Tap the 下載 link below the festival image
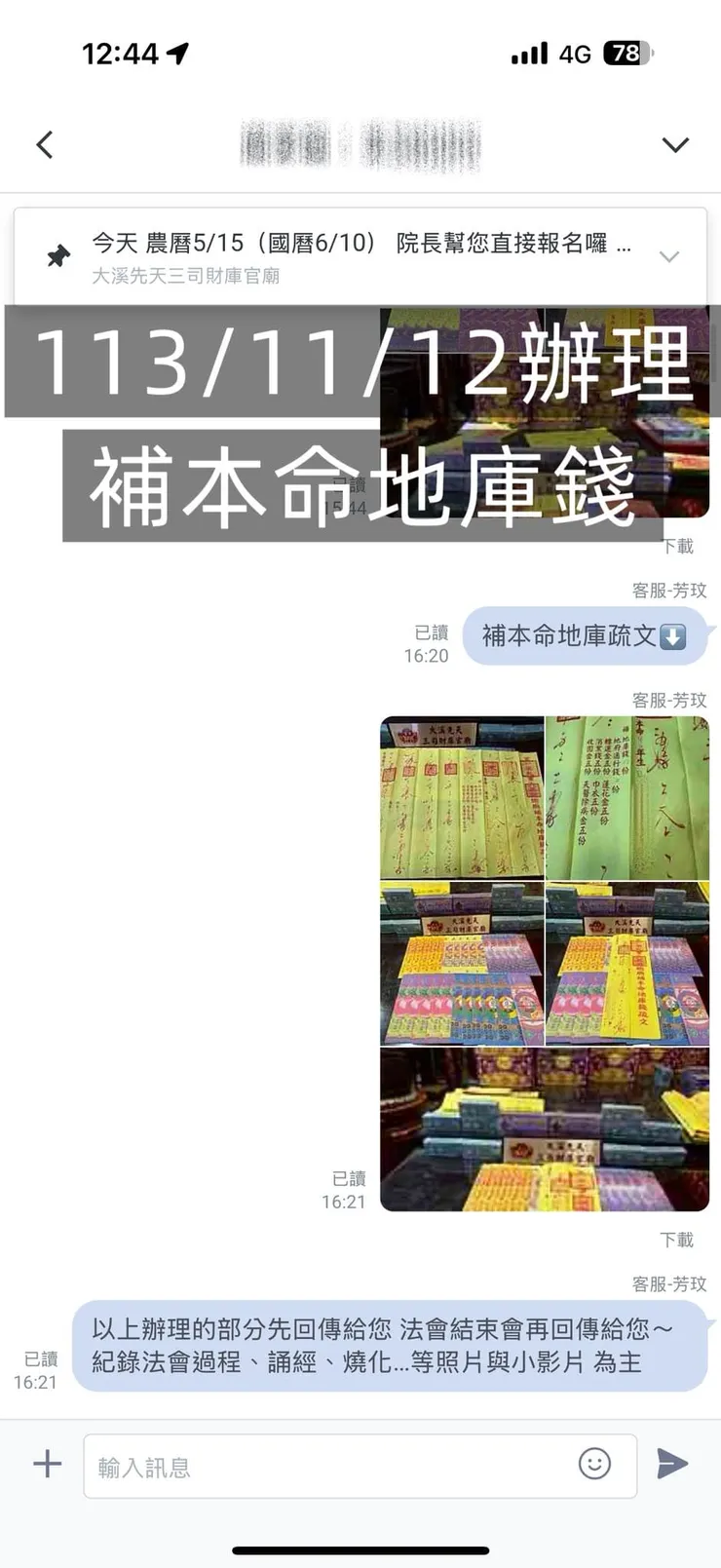Screen dimensions: 721x1568 [x=678, y=546]
